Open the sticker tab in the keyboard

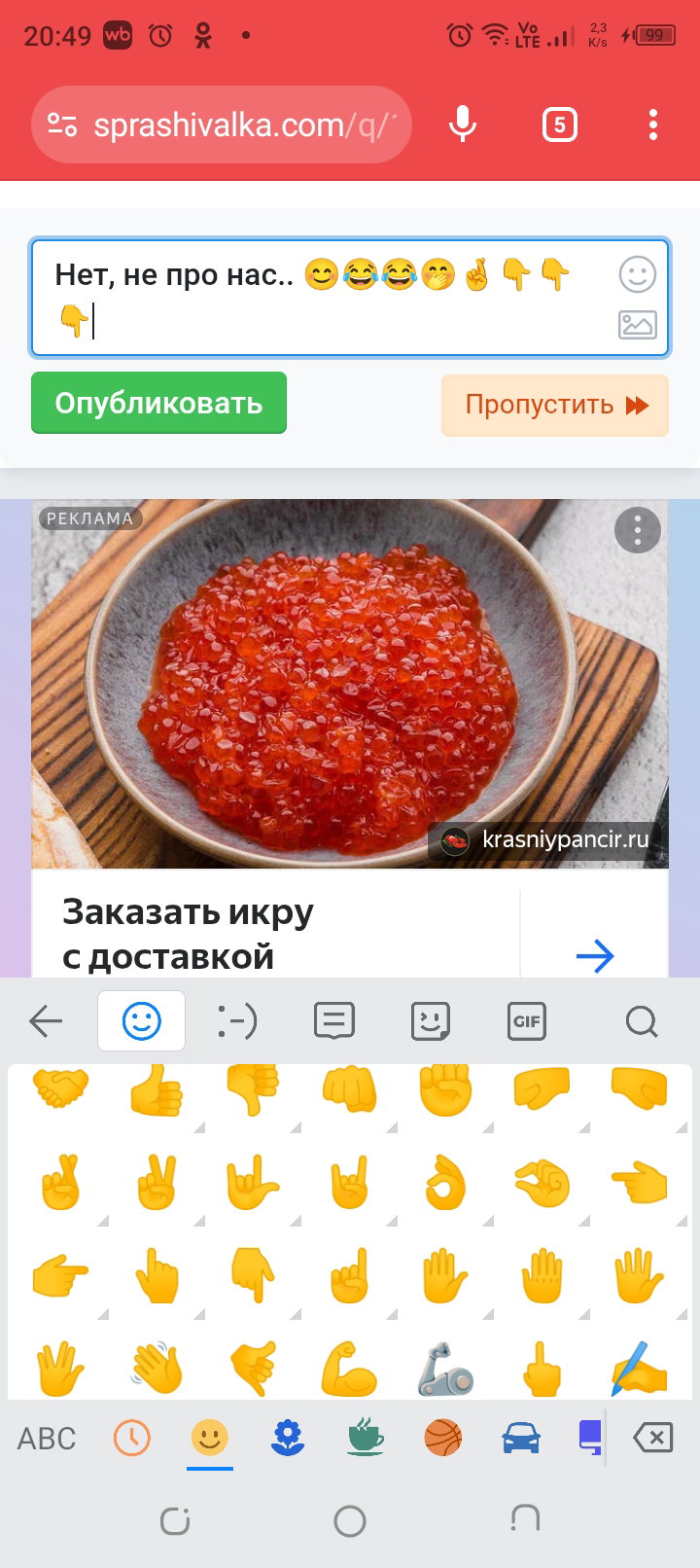pyautogui.click(x=431, y=1021)
